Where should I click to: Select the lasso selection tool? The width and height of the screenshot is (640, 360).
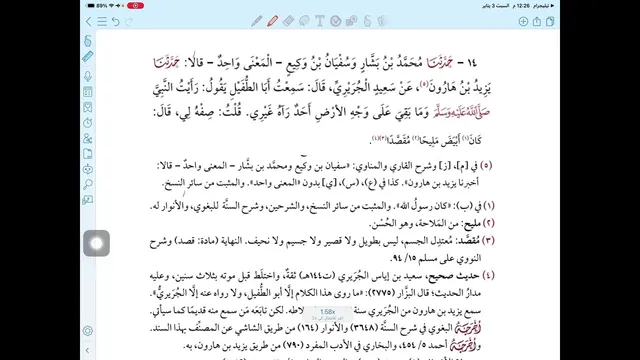pyautogui.click(x=304, y=21)
